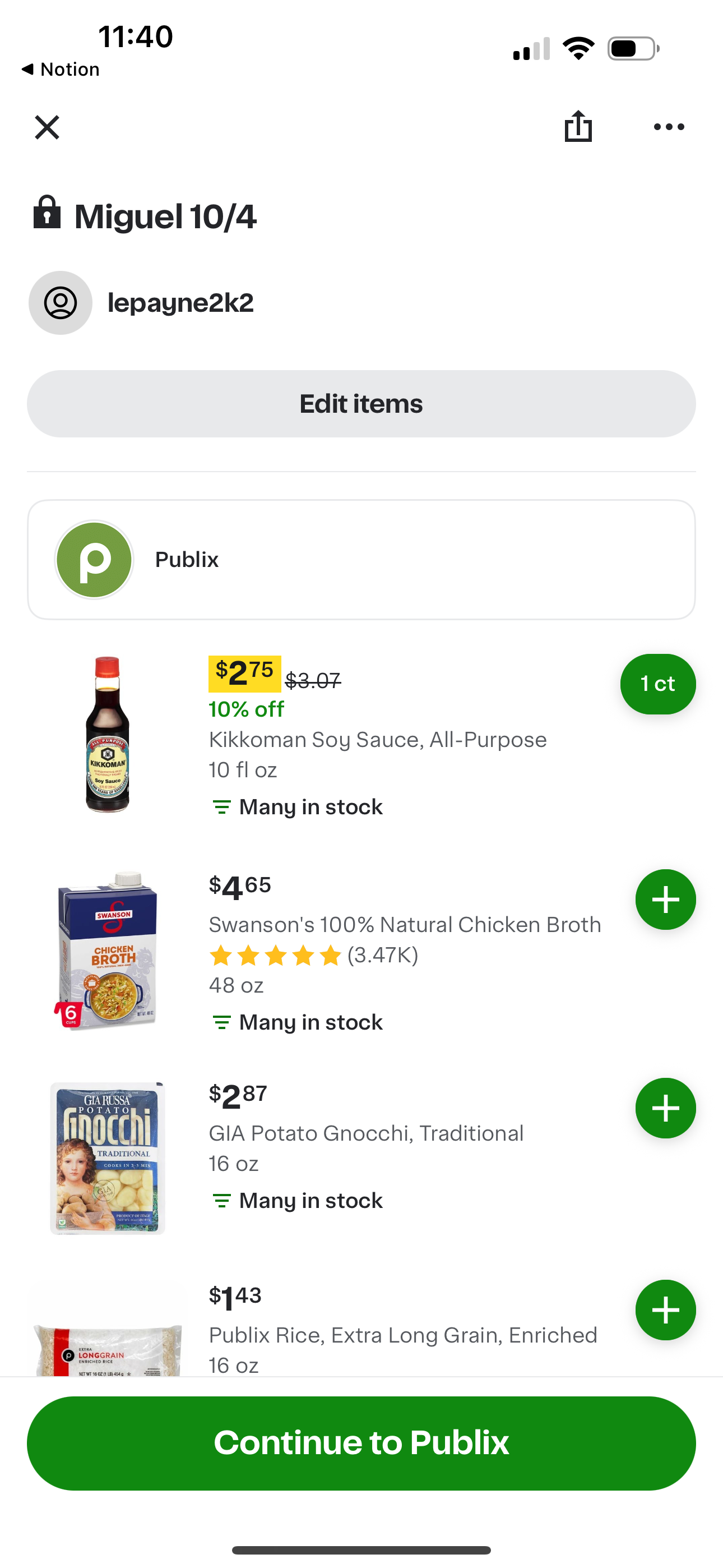Tap the Edit items button
The height and width of the screenshot is (1568, 723).
click(x=361, y=404)
